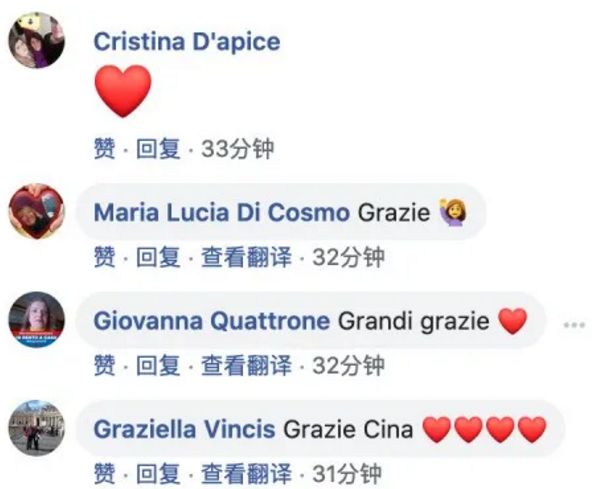Tap Graziella Vincis's avatar photo
Image resolution: width=600 pixels, height=489 pixels.
point(37,428)
